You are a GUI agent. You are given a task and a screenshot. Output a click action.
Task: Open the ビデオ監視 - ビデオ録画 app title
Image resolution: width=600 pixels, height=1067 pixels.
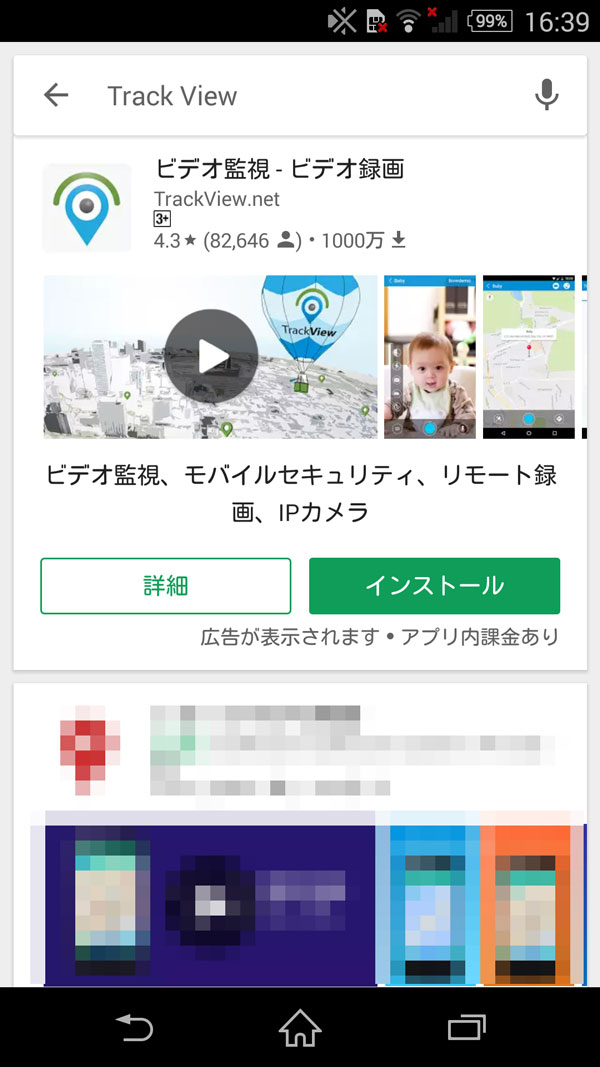(279, 169)
